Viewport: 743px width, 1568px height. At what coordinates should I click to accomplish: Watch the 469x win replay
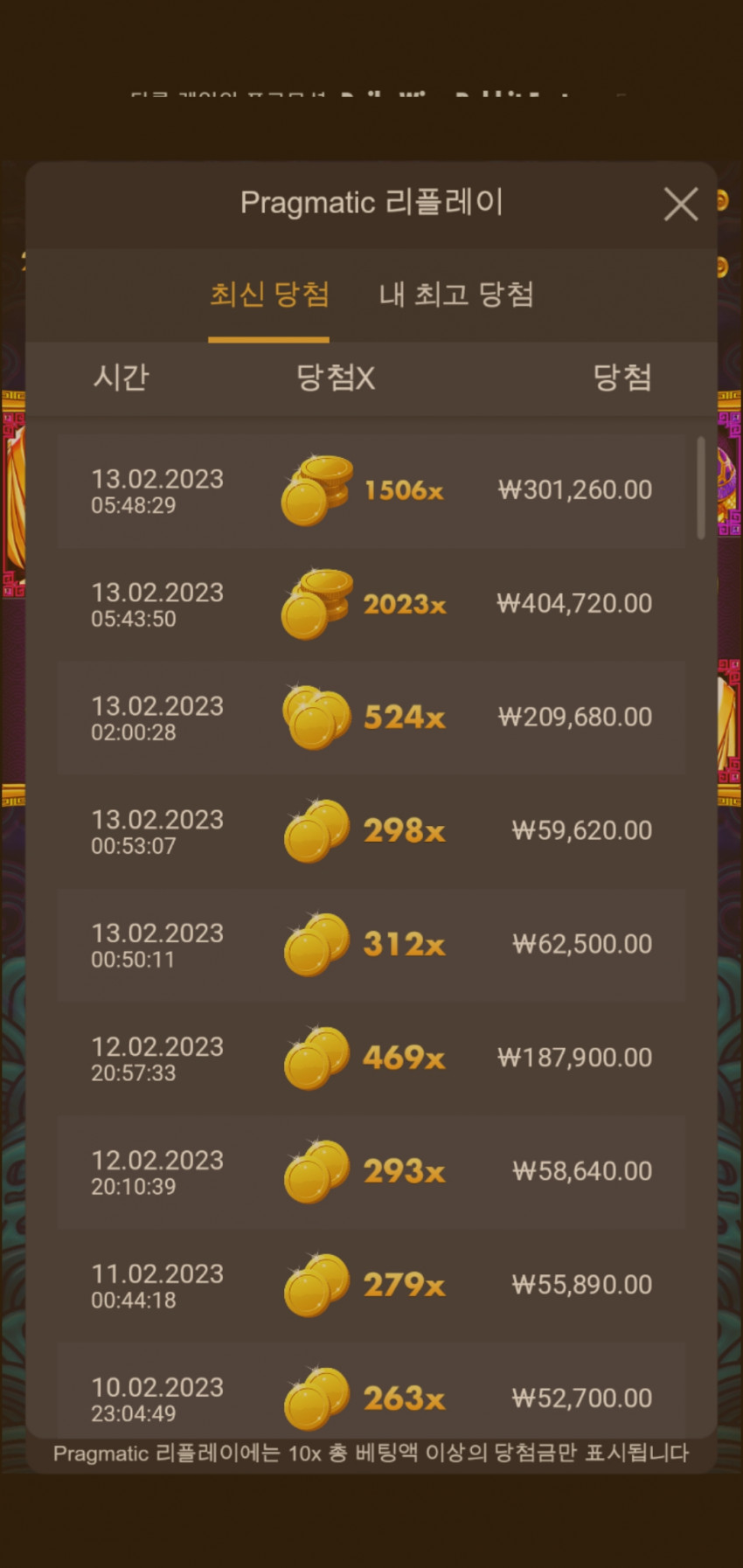[x=371, y=1059]
